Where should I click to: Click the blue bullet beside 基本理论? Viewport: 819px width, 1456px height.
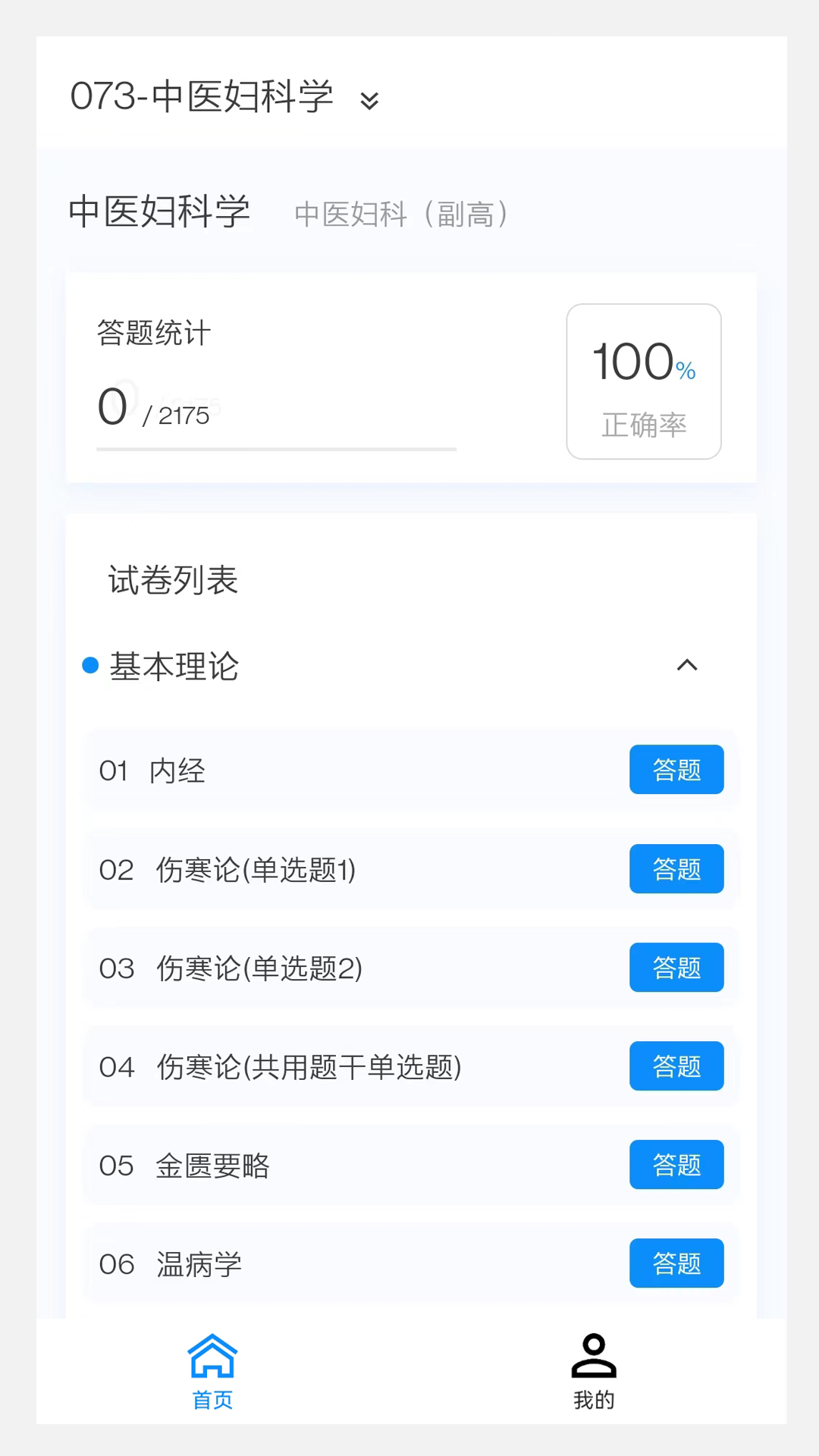click(90, 665)
